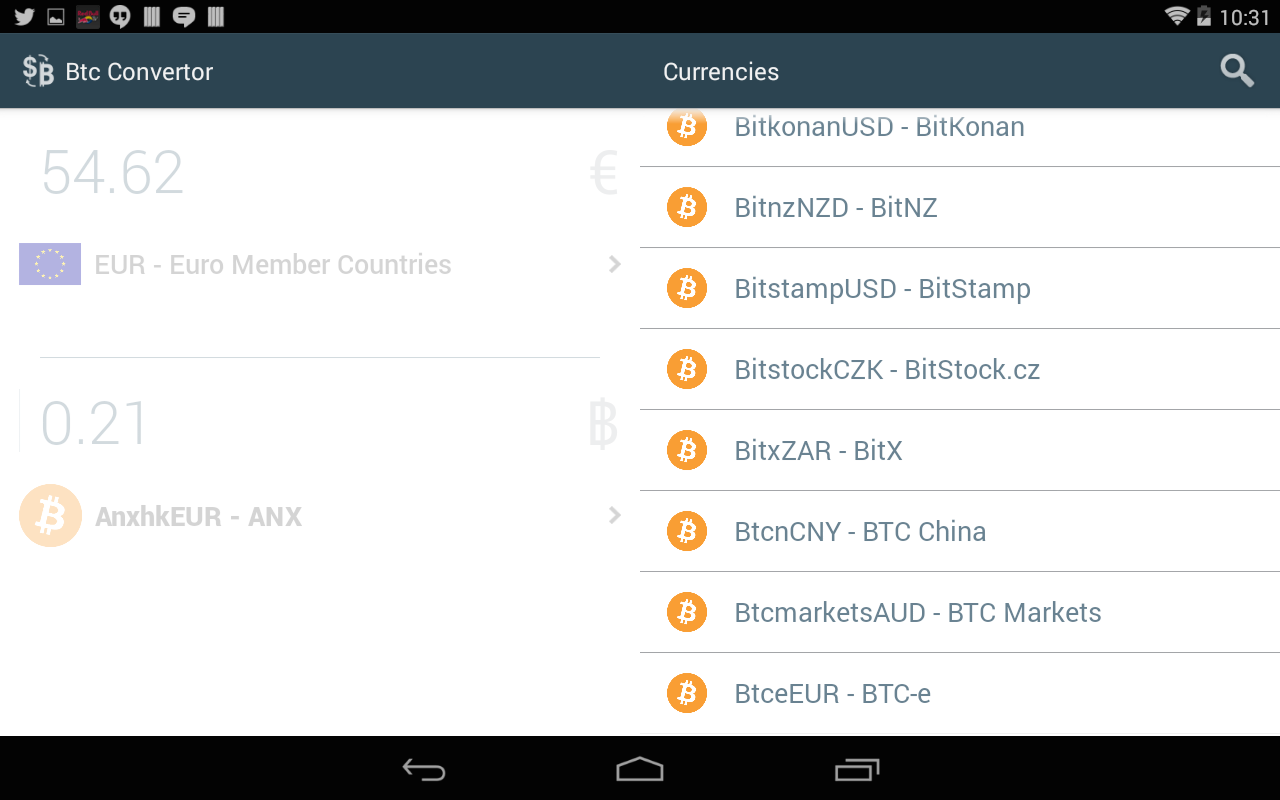1280x800 pixels.
Task: Tap the 54.62 euro amount field
Action: (x=300, y=172)
